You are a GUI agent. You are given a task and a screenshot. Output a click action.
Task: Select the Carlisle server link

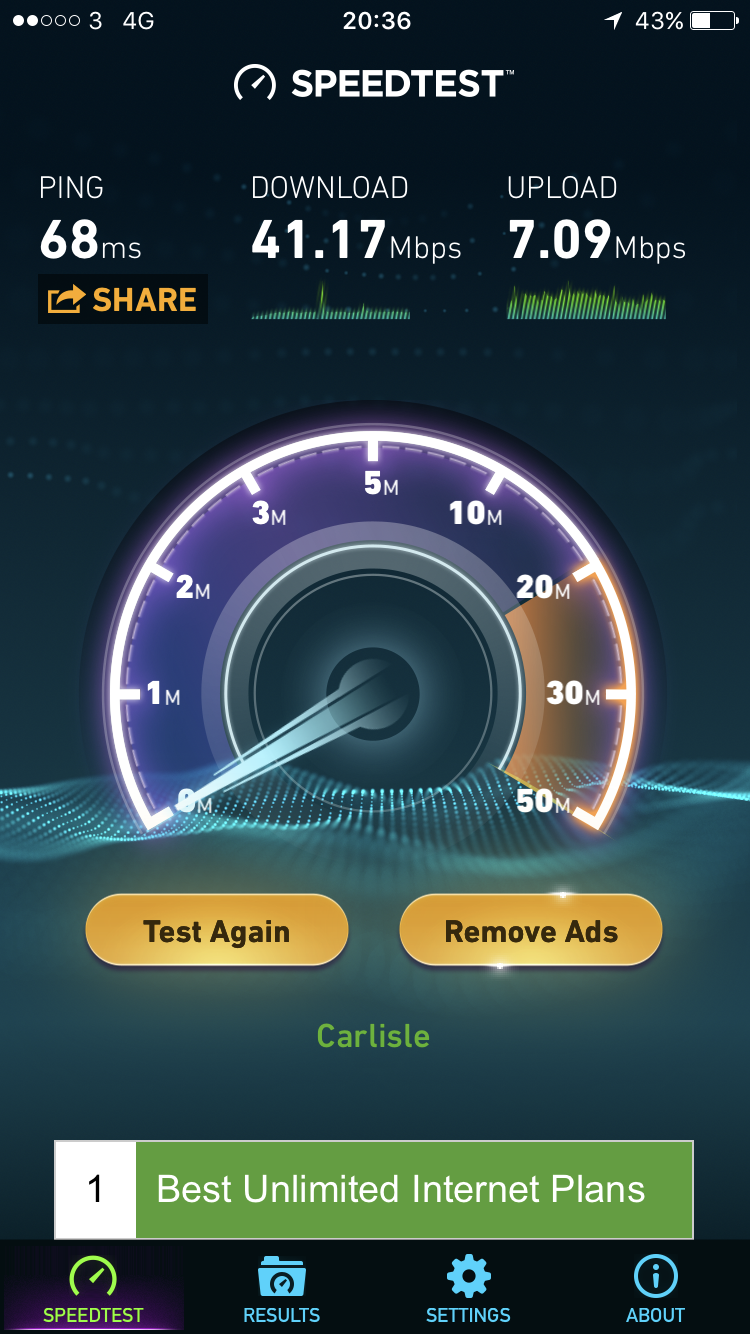click(x=373, y=1035)
